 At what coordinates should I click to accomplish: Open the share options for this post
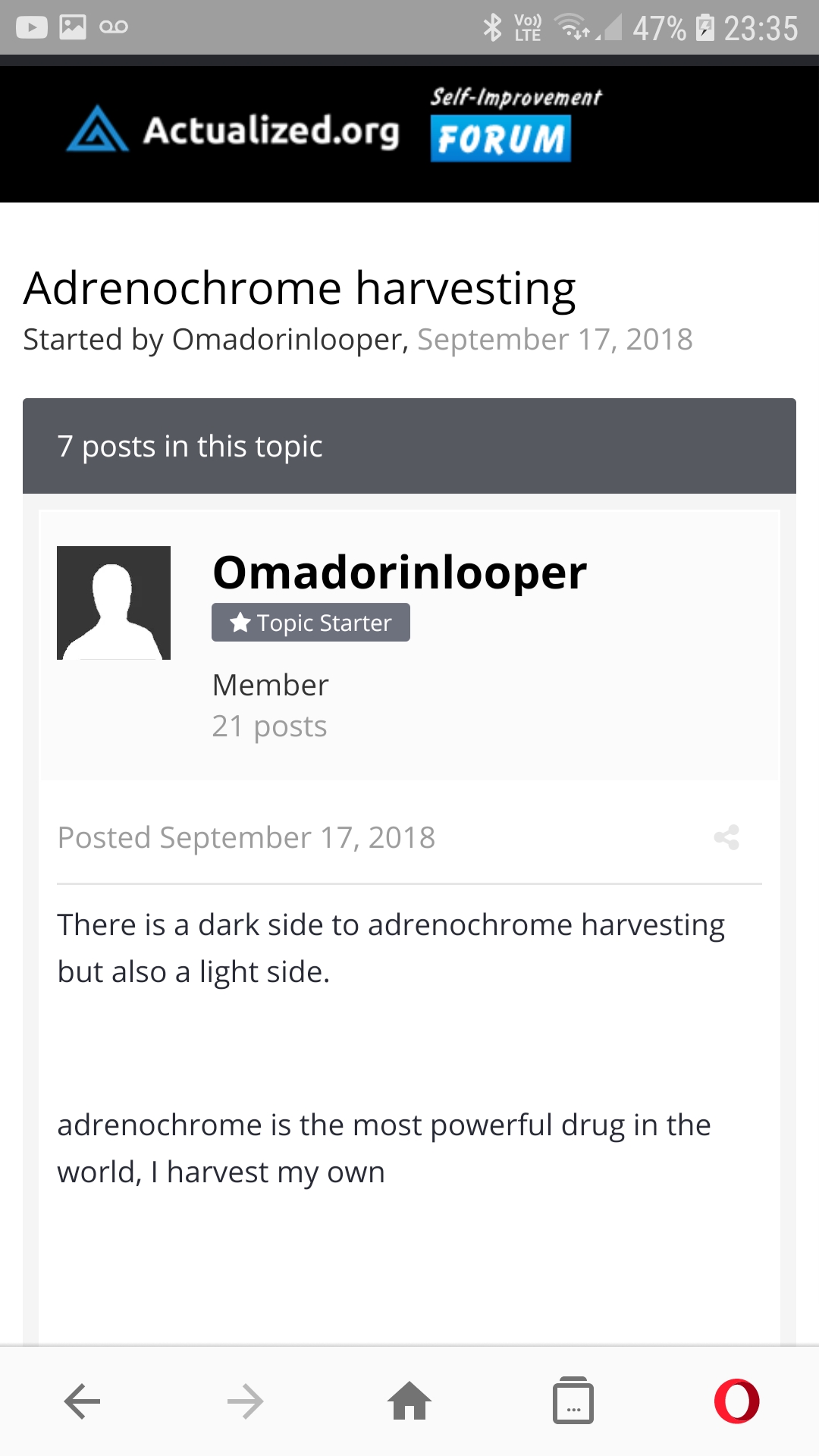(726, 837)
